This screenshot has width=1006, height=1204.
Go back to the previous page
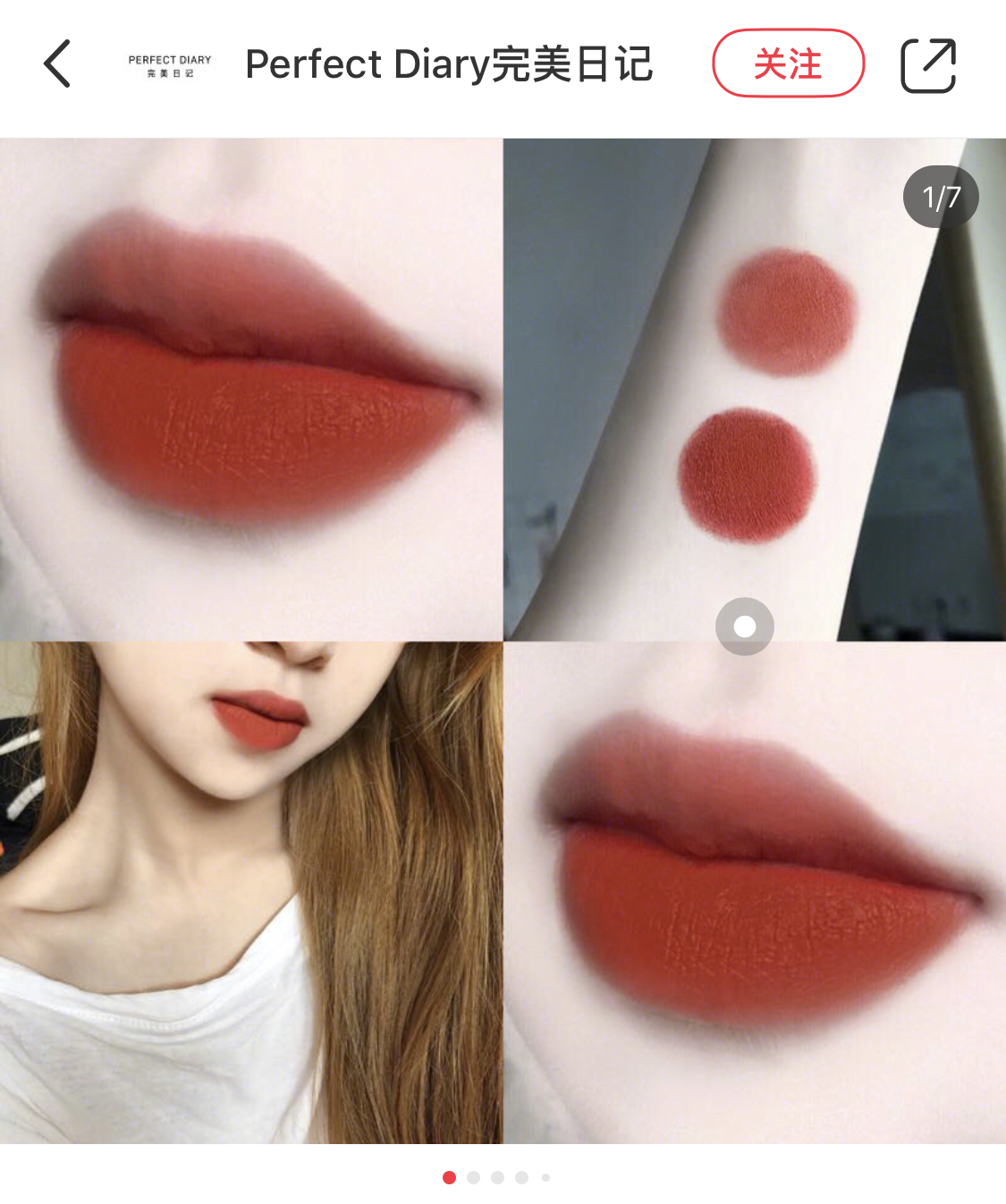pos(57,64)
